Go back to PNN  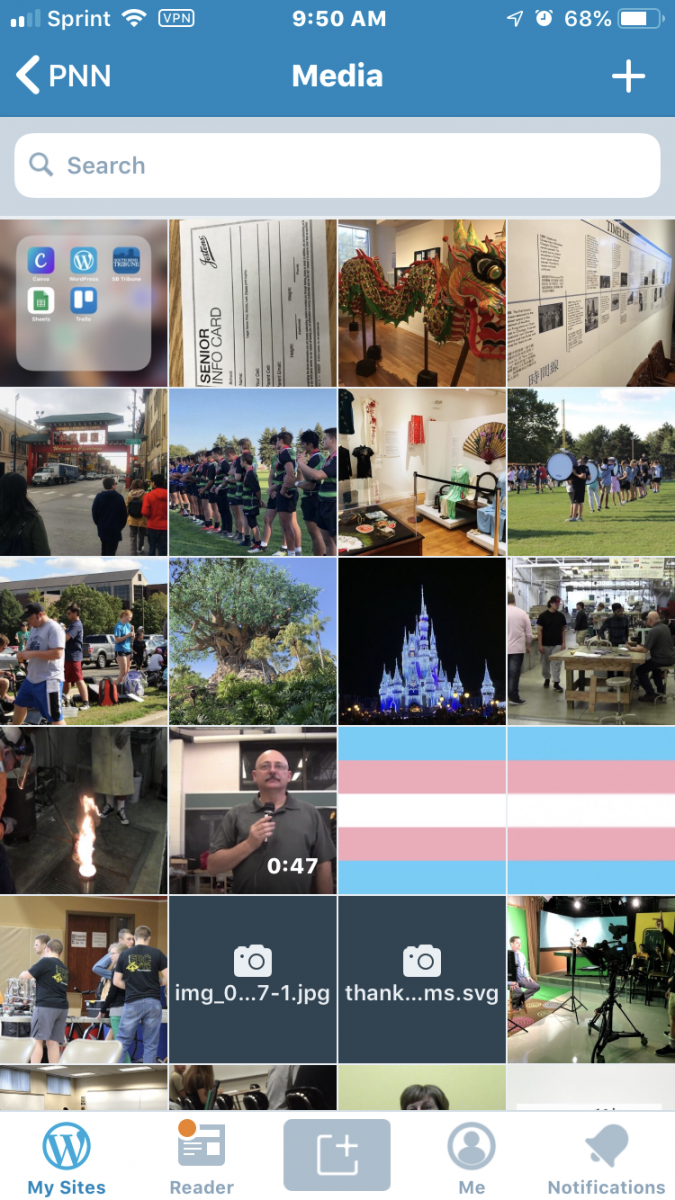(64, 76)
